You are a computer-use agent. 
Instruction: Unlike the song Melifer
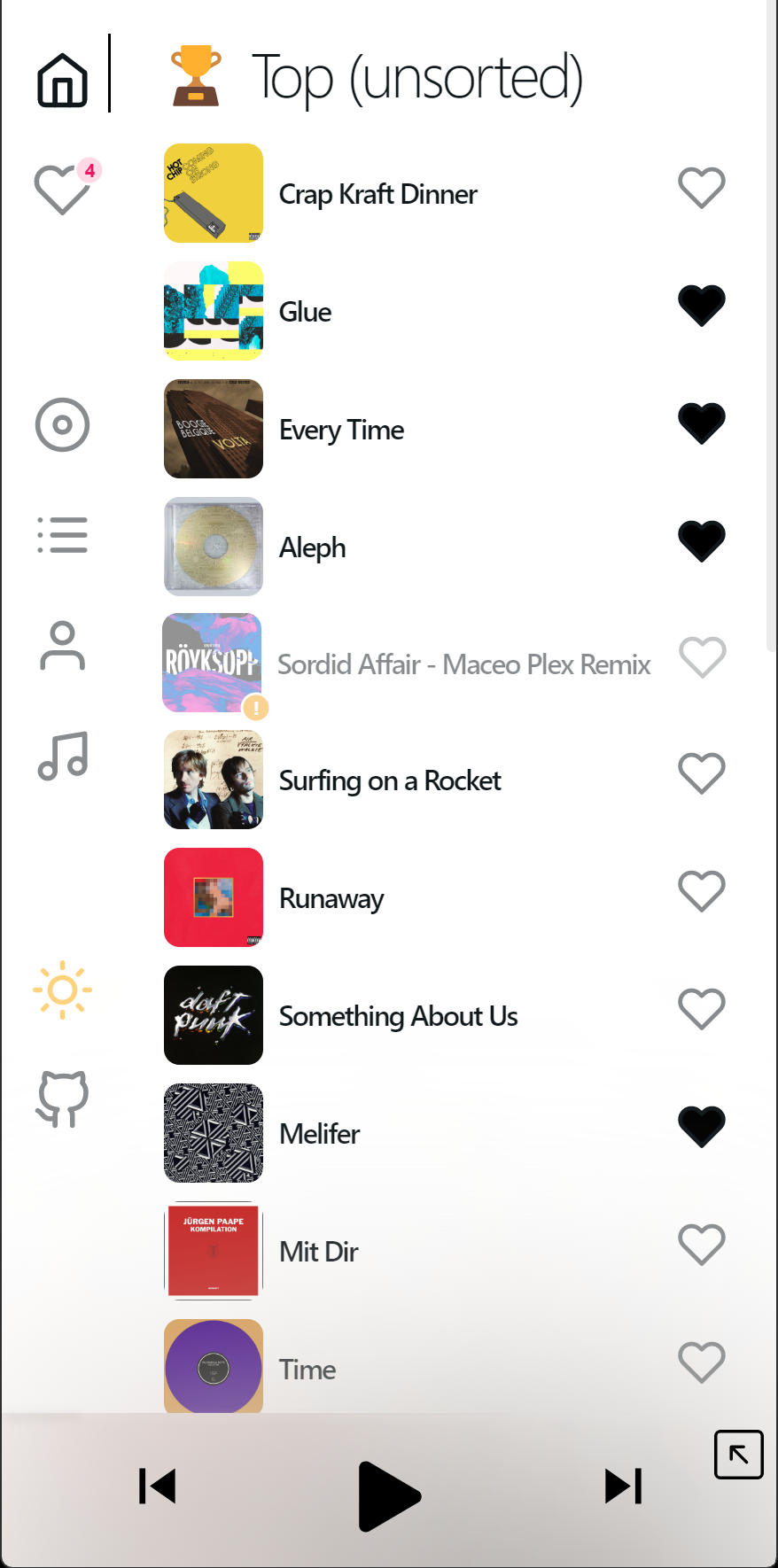click(702, 1126)
